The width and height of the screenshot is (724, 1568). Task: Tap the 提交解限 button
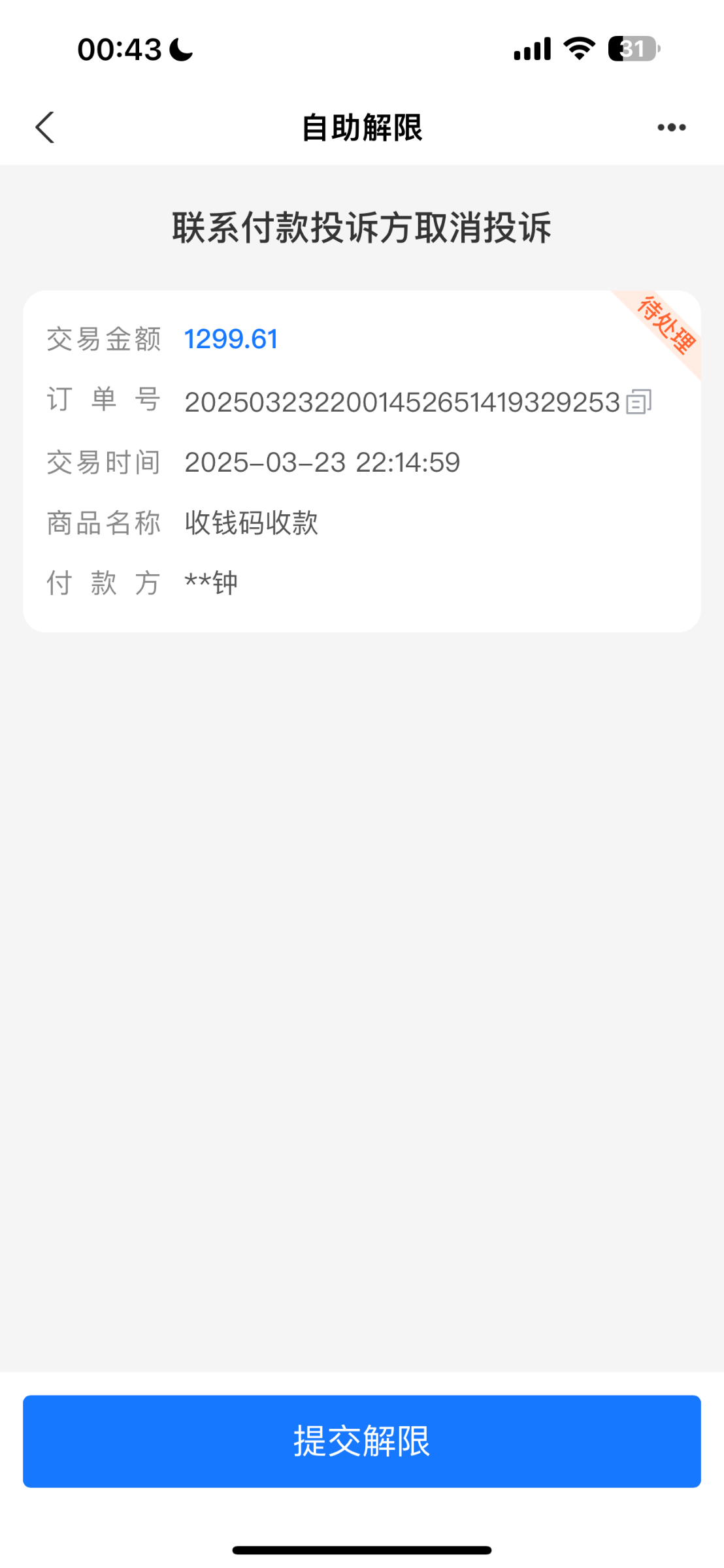pos(362,1441)
